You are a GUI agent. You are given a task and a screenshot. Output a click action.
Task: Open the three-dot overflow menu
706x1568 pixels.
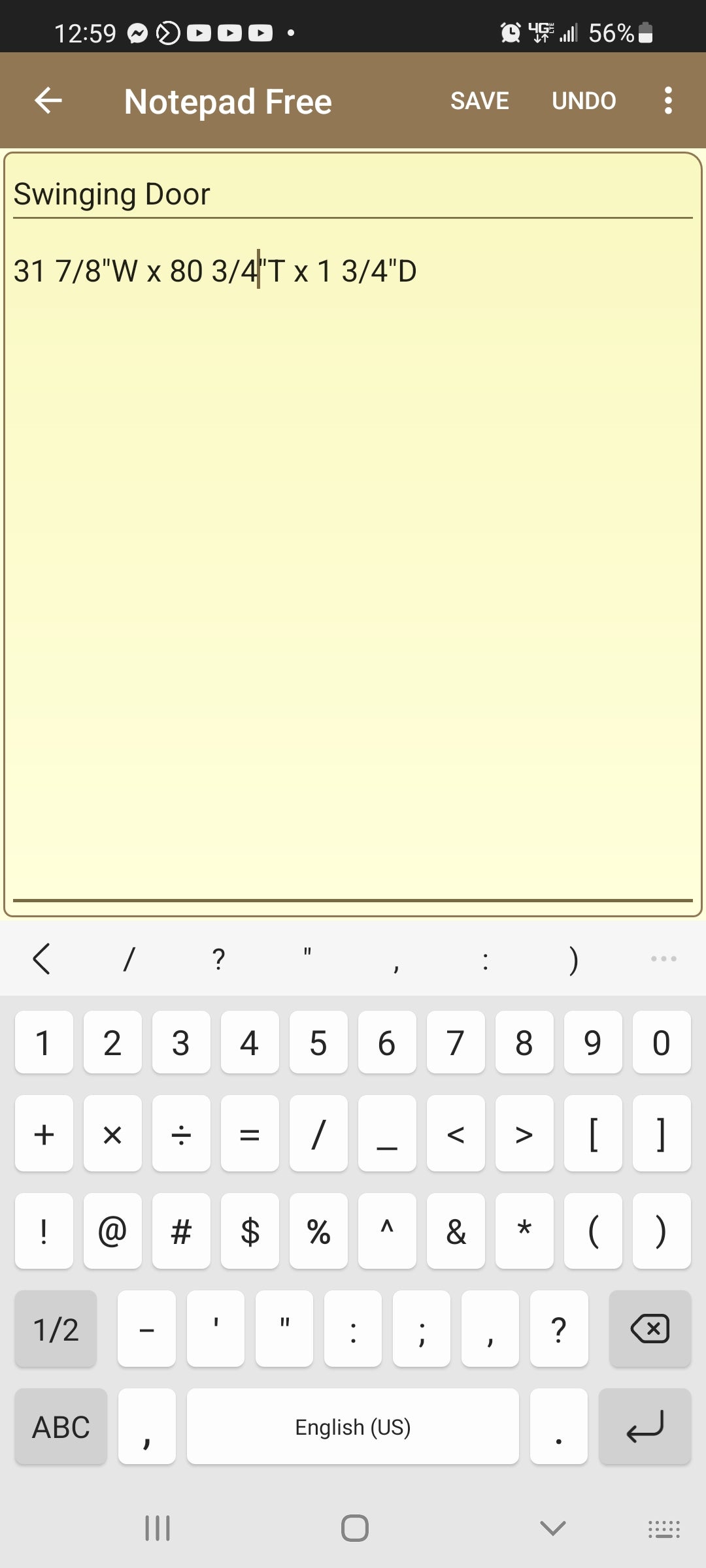pyautogui.click(x=667, y=101)
